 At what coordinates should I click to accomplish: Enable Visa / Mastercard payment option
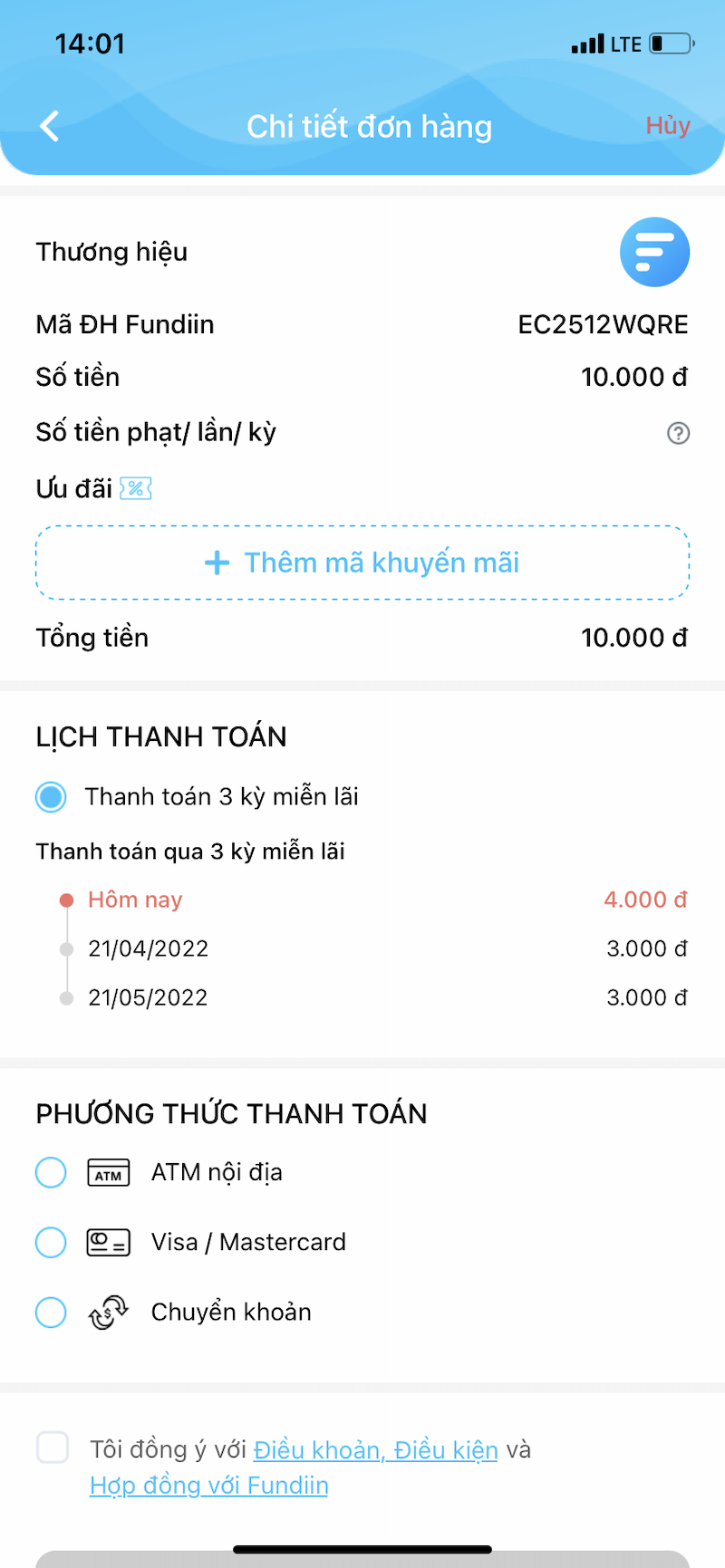(51, 1242)
